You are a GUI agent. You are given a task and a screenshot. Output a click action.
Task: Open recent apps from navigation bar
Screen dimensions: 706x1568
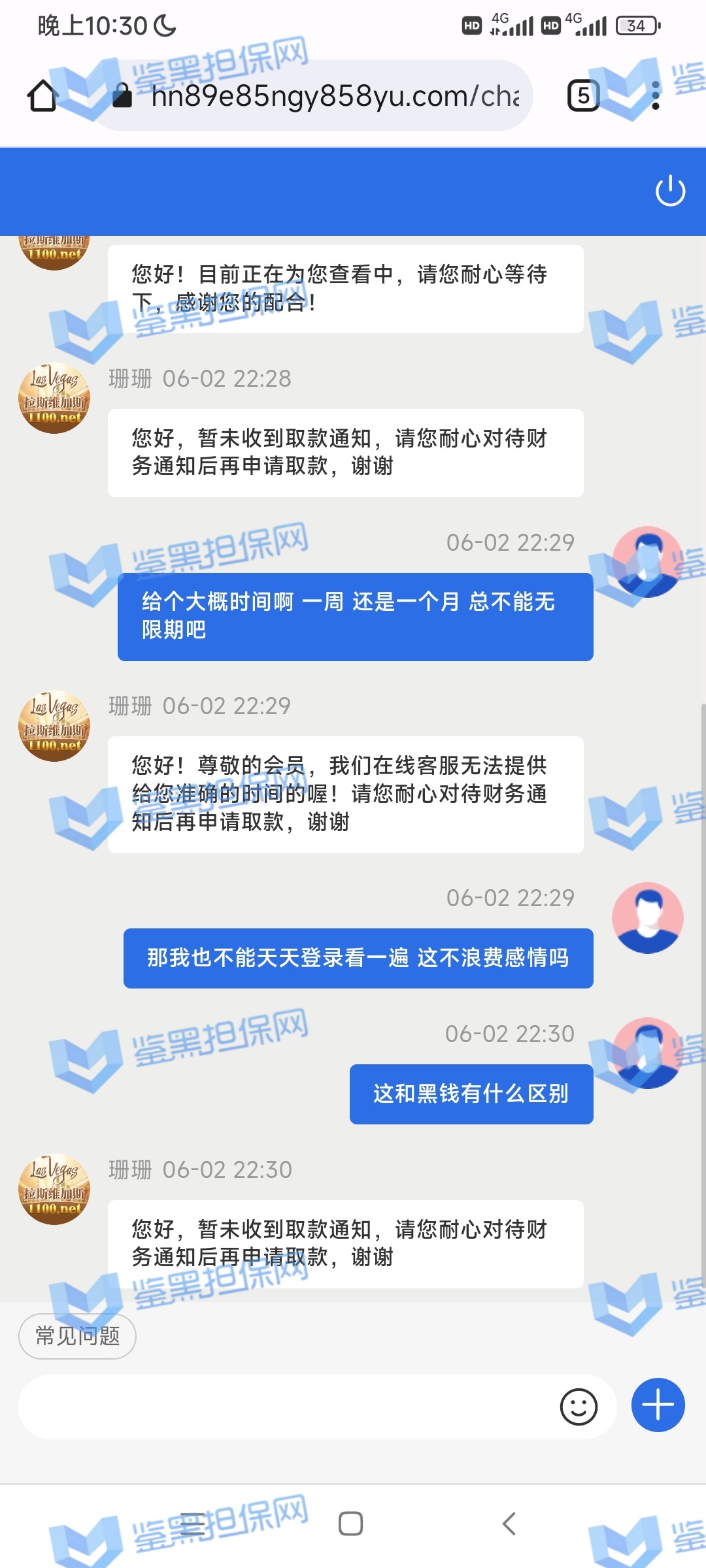192,1524
